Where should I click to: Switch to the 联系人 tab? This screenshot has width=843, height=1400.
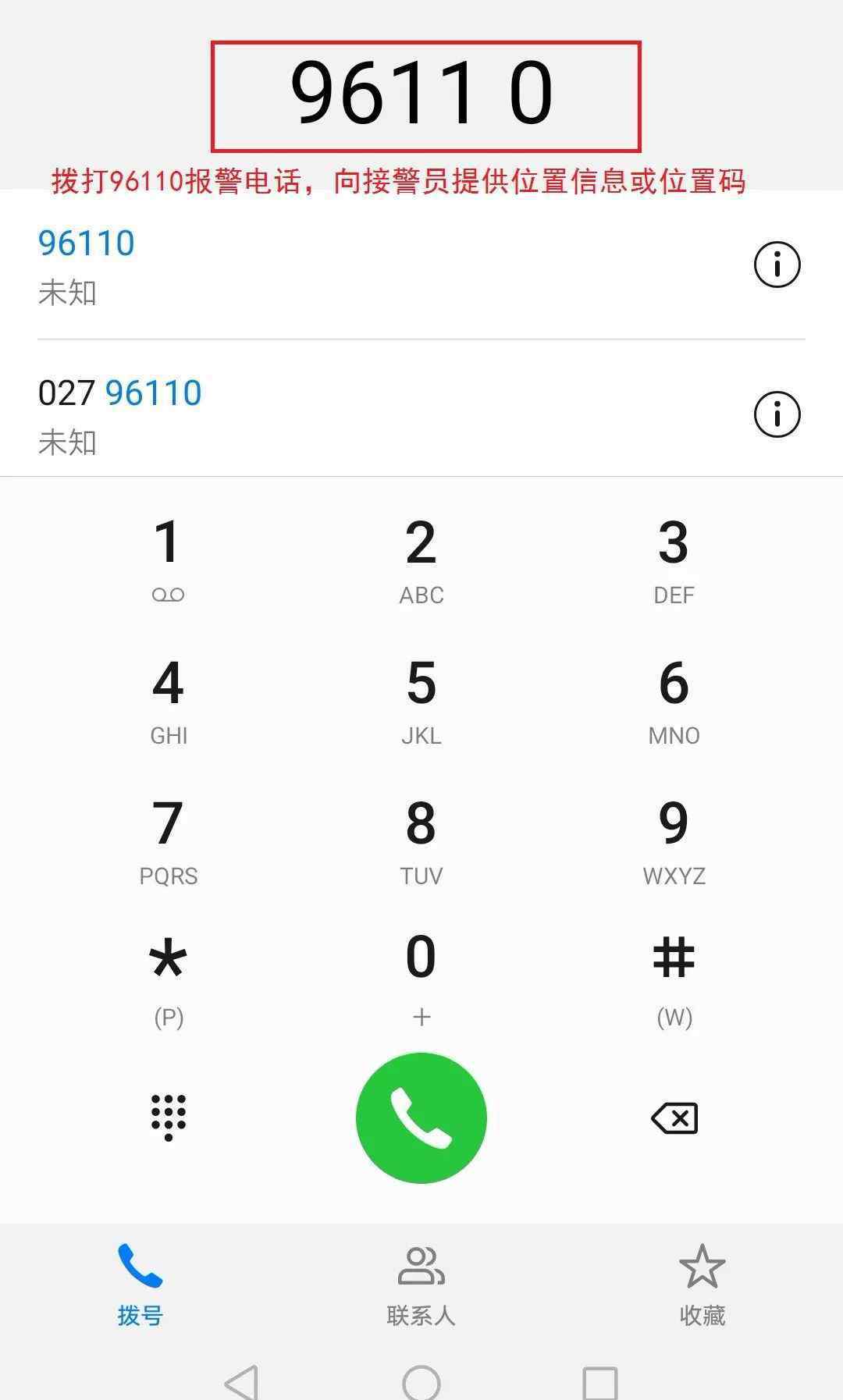coord(421,1286)
